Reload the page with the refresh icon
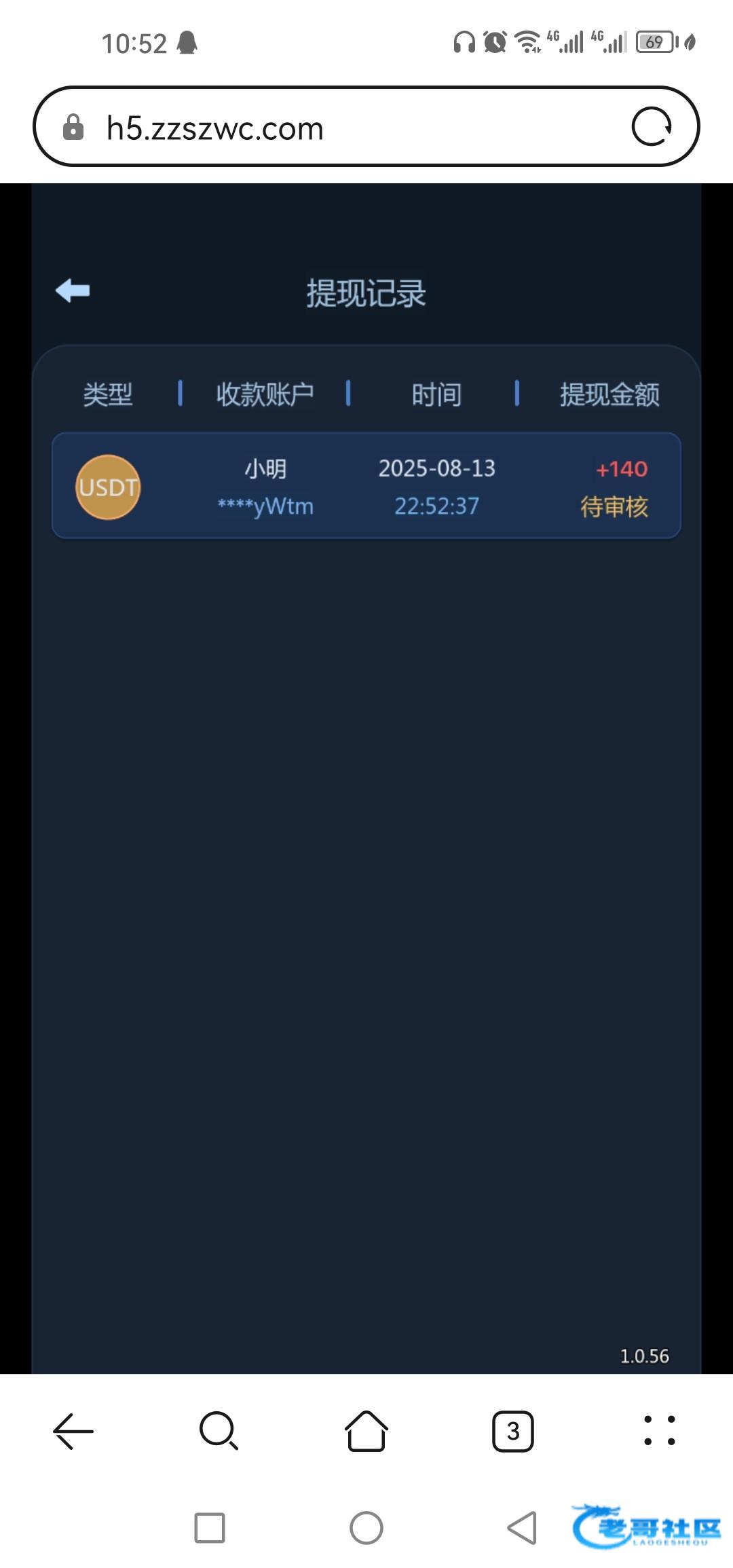Viewport: 733px width, 1568px height. click(652, 127)
